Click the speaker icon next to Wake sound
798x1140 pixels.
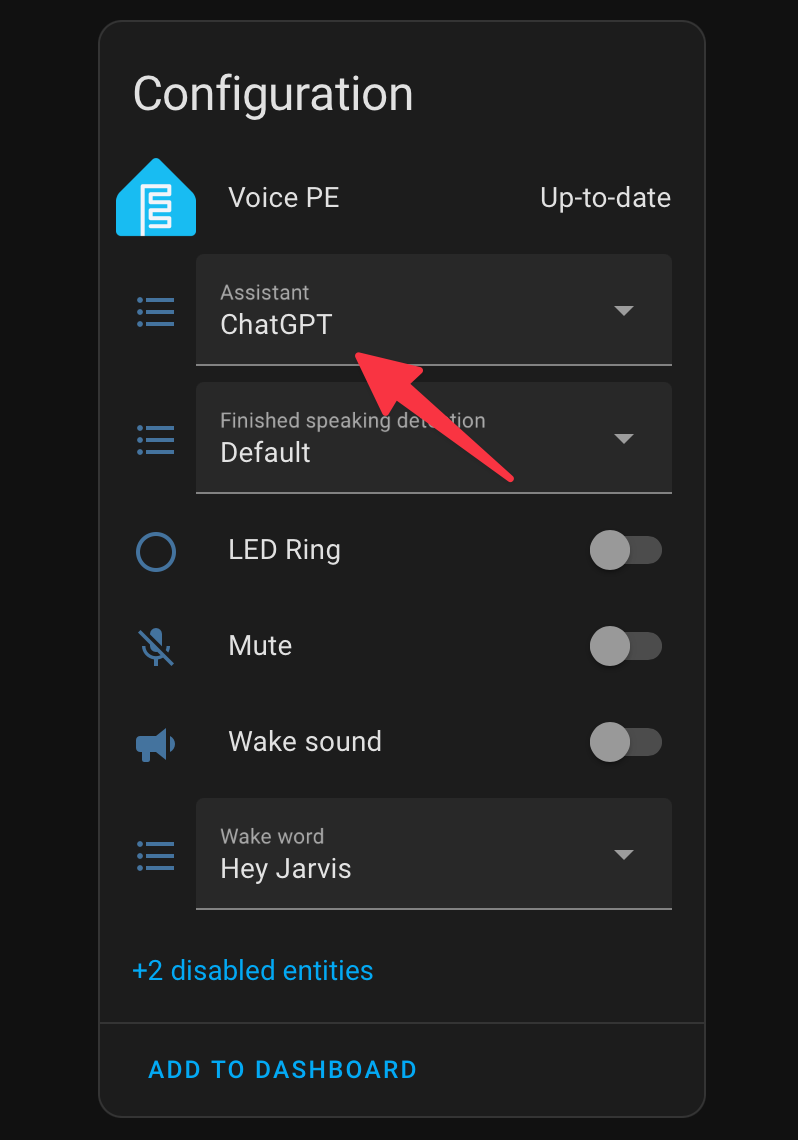click(156, 742)
